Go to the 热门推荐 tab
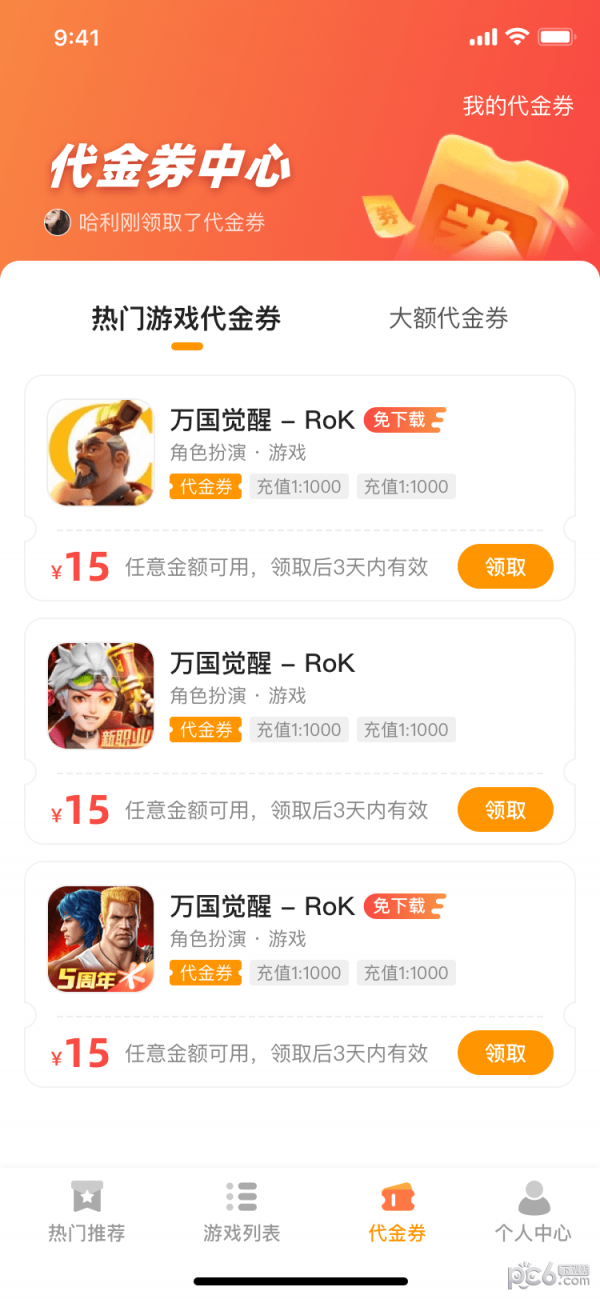Screen dimensions: 600x1299 pyautogui.click(x=87, y=1211)
